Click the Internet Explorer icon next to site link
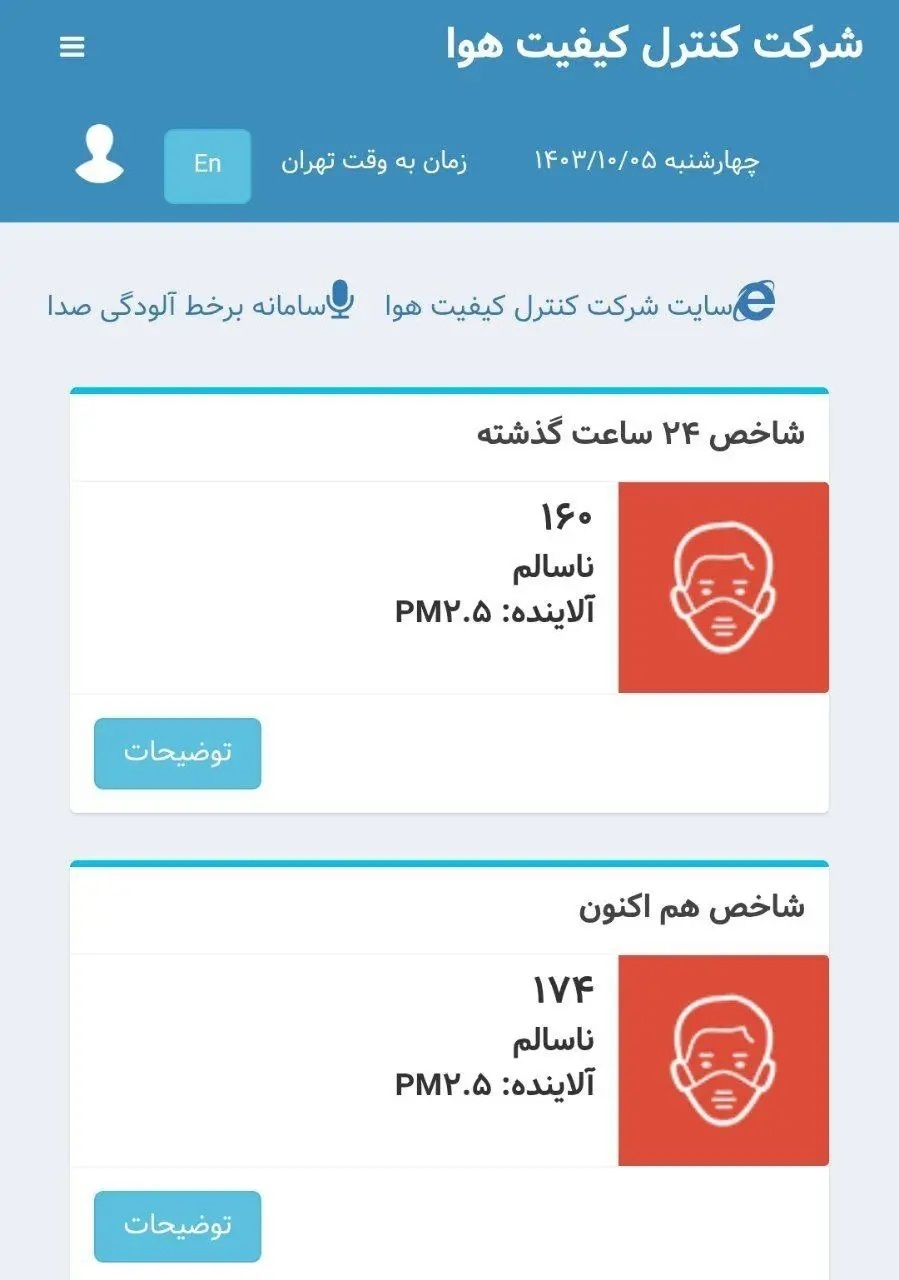 tap(757, 297)
